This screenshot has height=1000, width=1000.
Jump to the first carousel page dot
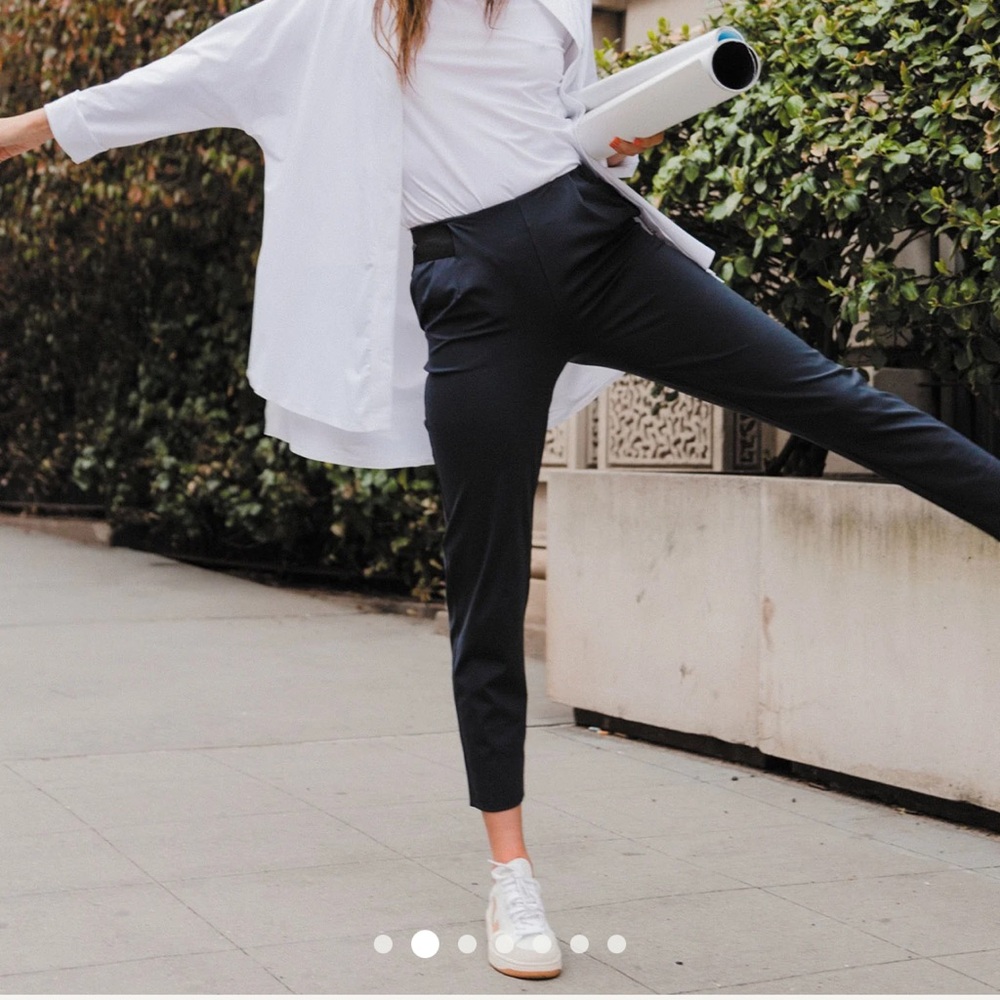383,944
